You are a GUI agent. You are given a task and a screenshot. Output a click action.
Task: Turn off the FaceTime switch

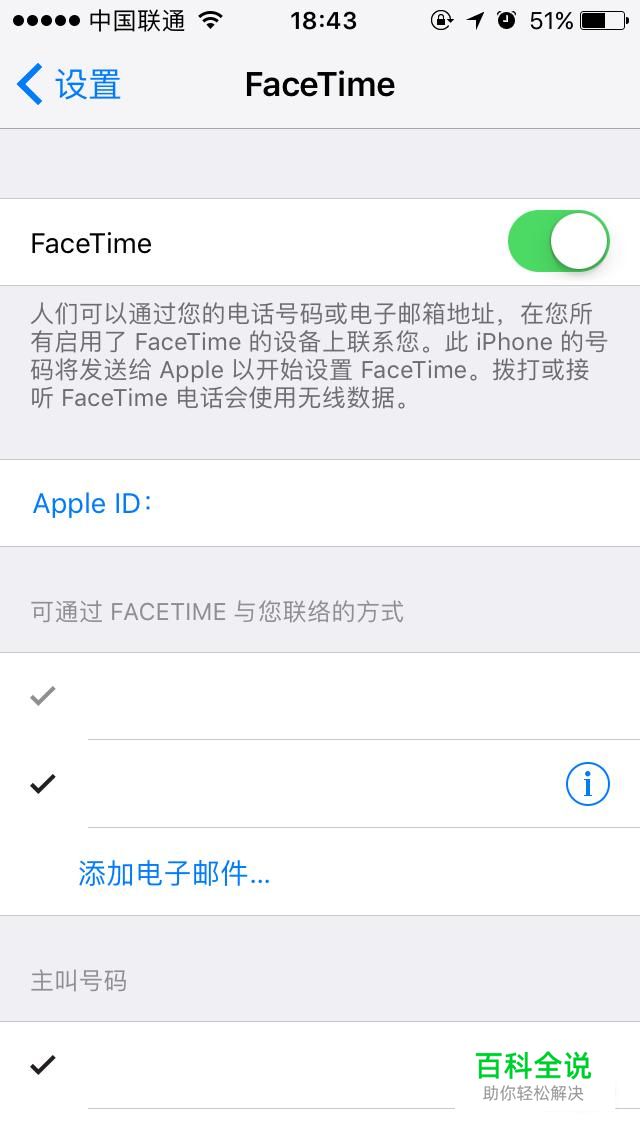(558, 242)
